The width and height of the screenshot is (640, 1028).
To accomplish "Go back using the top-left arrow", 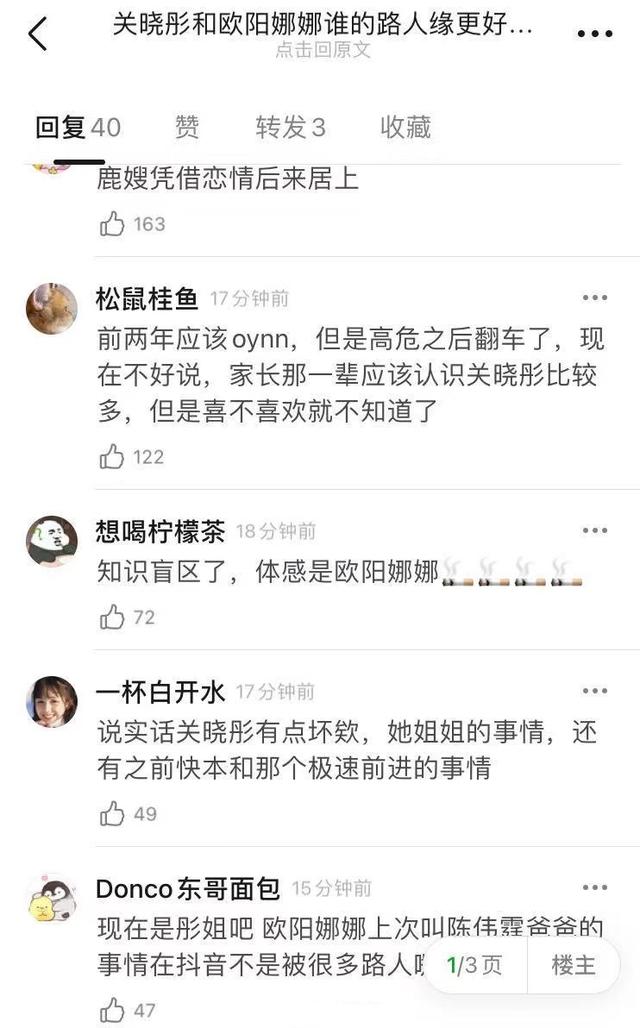I will 38,34.
